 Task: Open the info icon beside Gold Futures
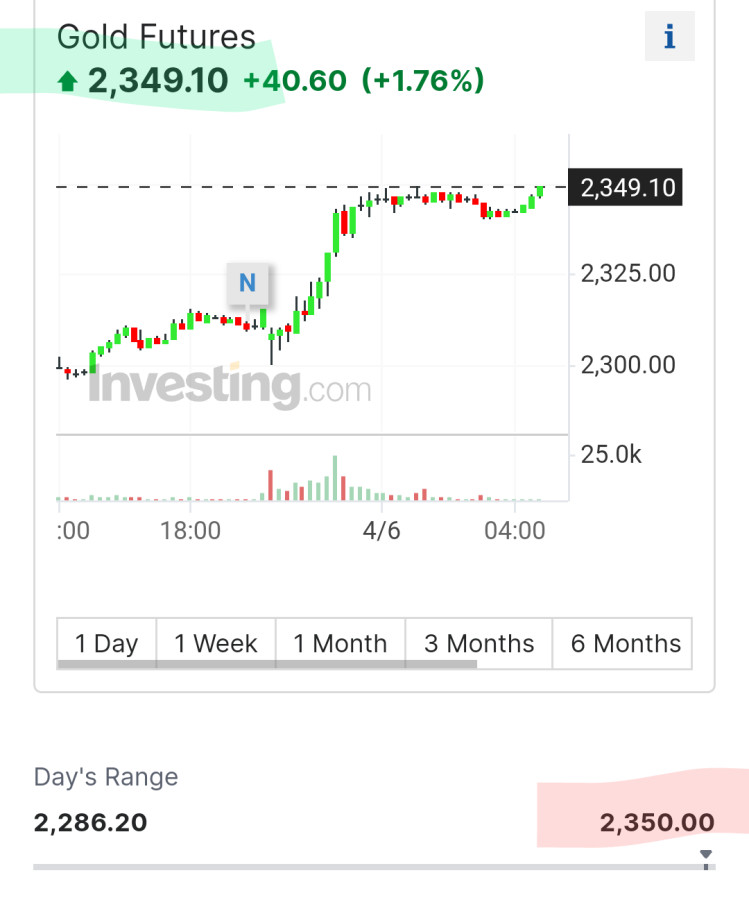tap(669, 37)
